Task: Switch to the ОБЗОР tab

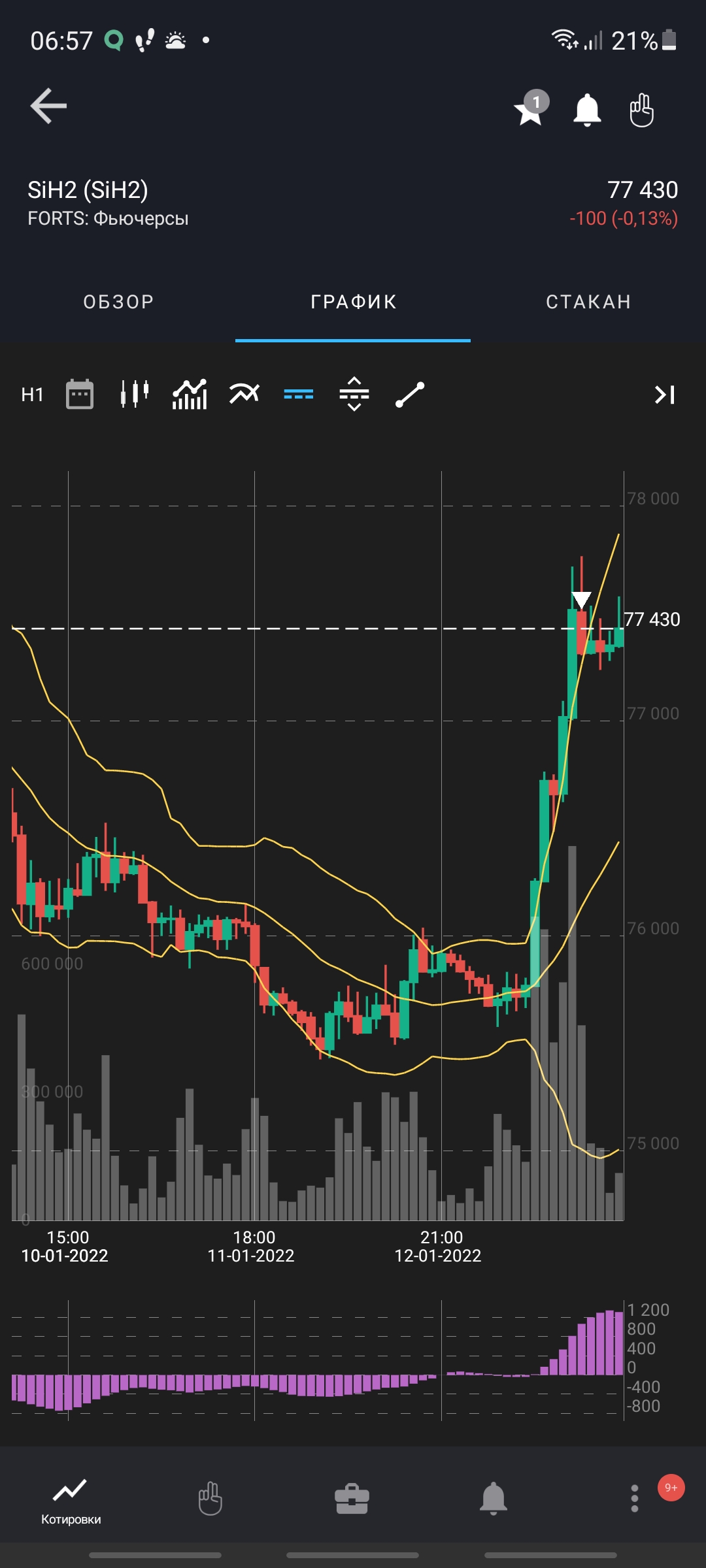Action: point(118,302)
